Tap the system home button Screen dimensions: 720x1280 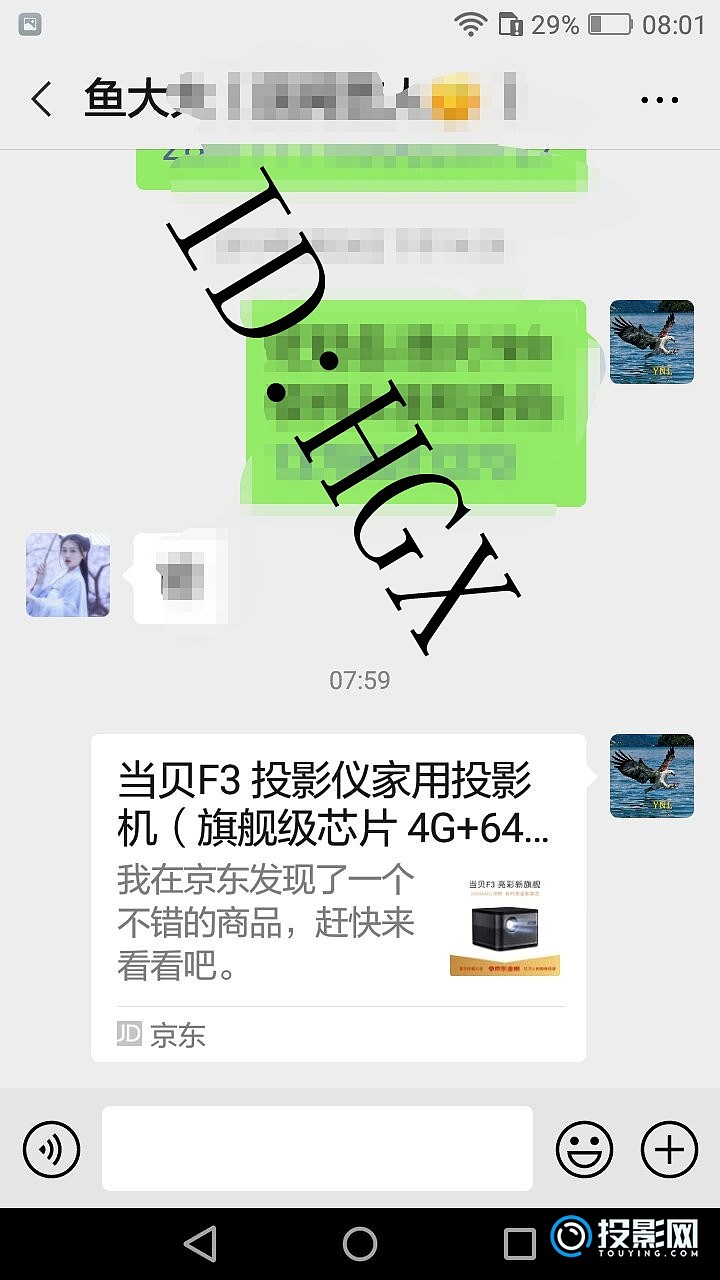[x=360, y=1244]
